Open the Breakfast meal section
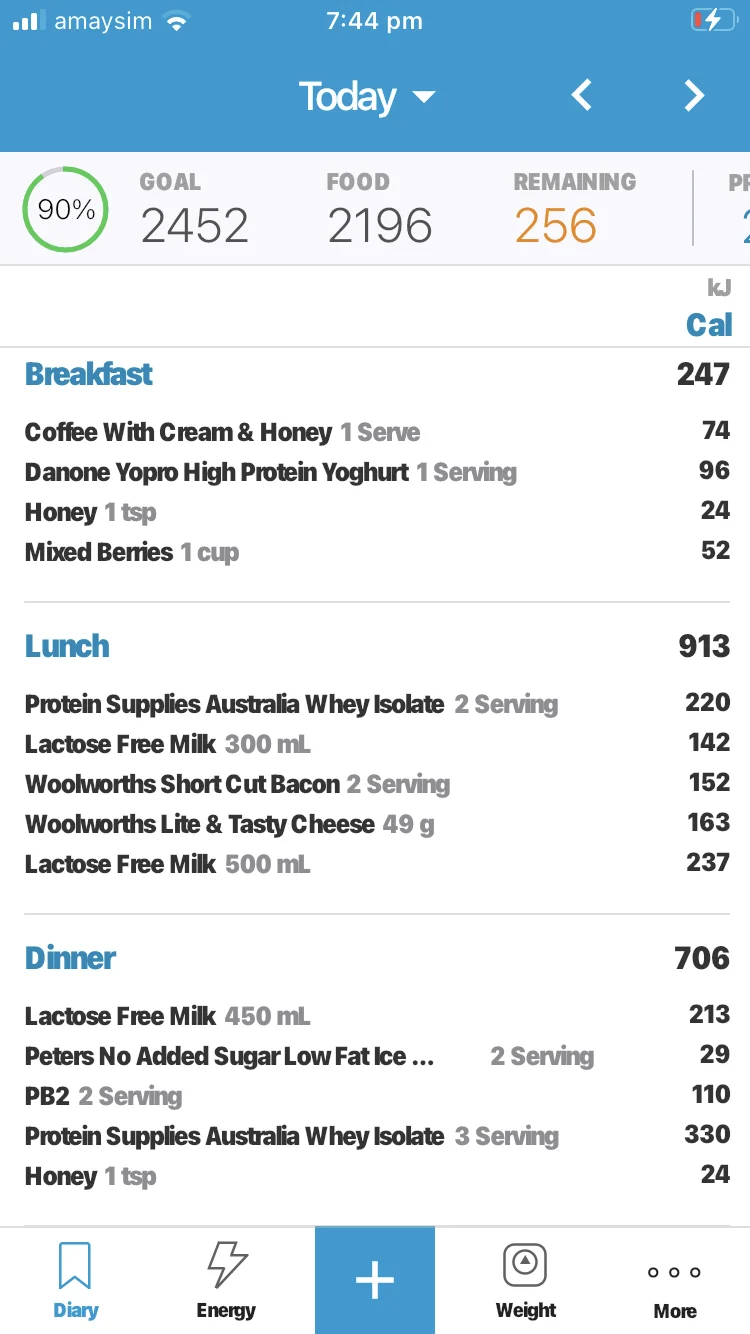Image resolution: width=750 pixels, height=1334 pixels. click(89, 374)
